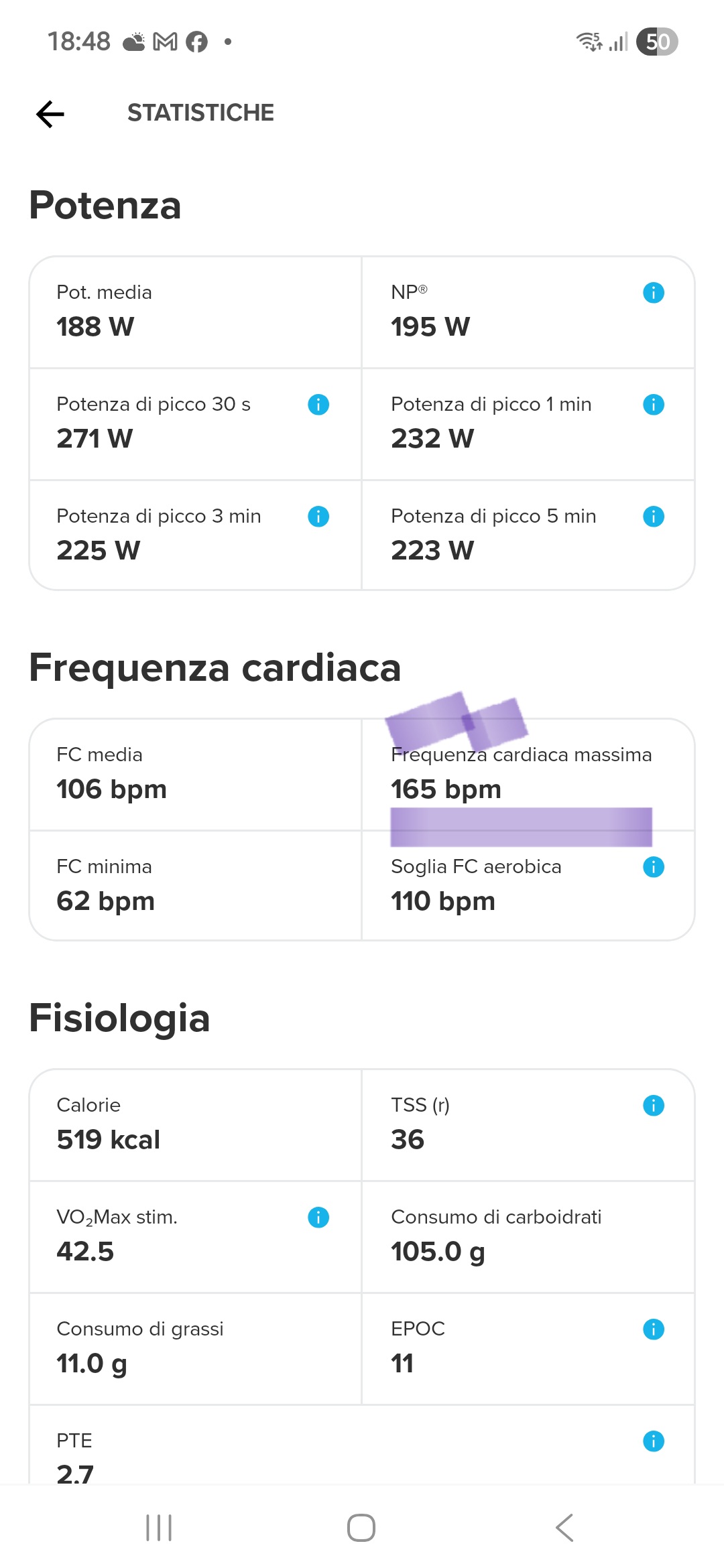Tap the Facebook notification icon
Screen dimensions: 724x1568
(x=196, y=42)
